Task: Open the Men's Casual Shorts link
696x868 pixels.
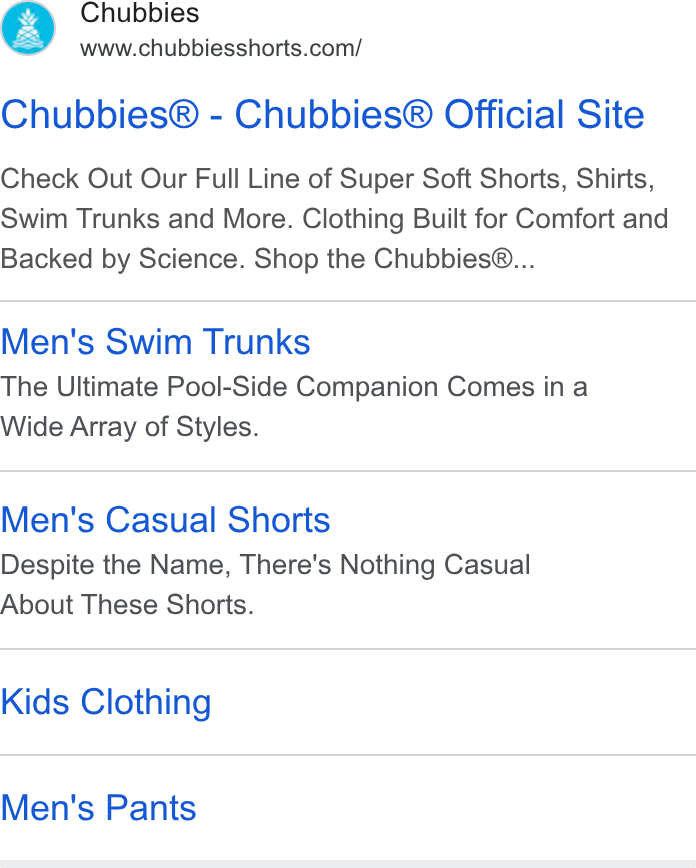Action: tap(165, 520)
